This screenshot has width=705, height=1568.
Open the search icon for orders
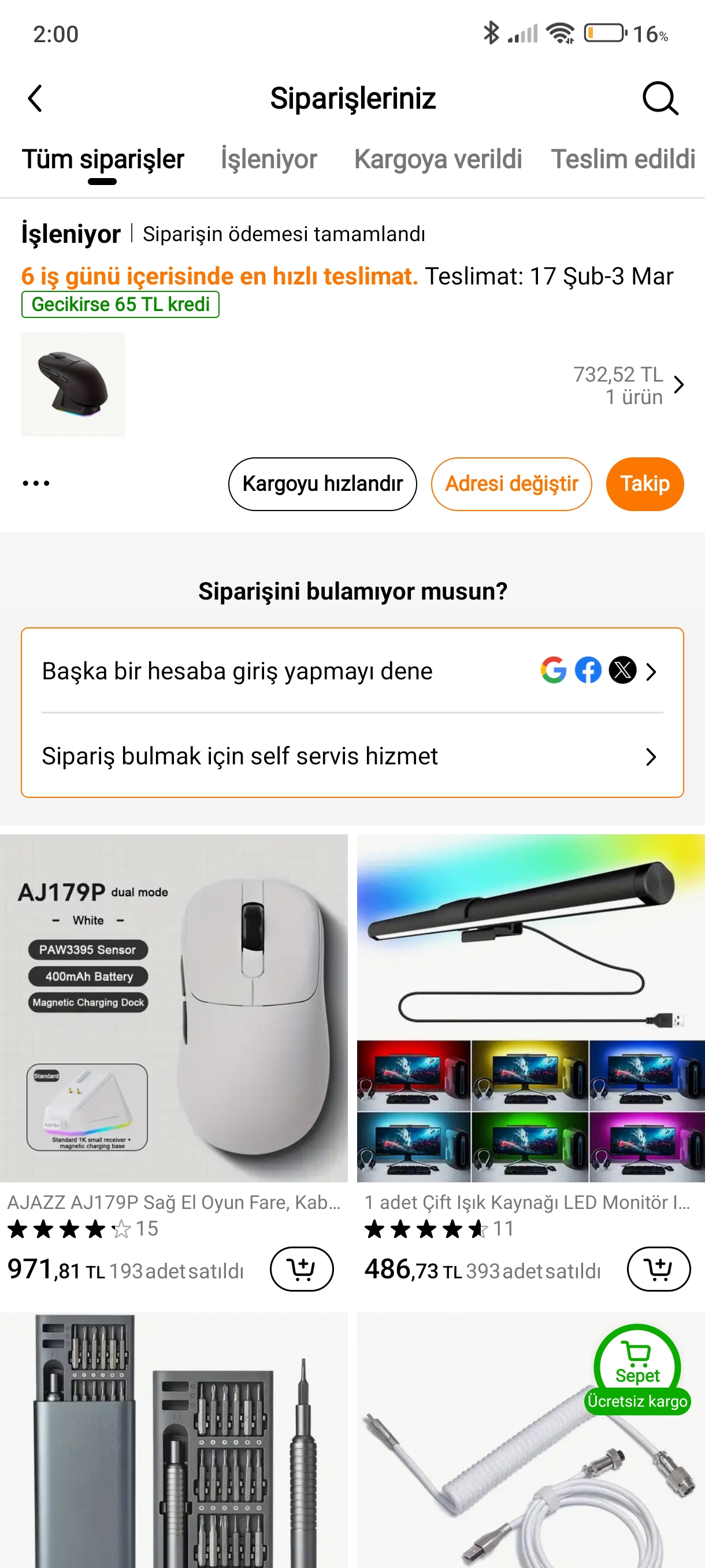point(659,99)
